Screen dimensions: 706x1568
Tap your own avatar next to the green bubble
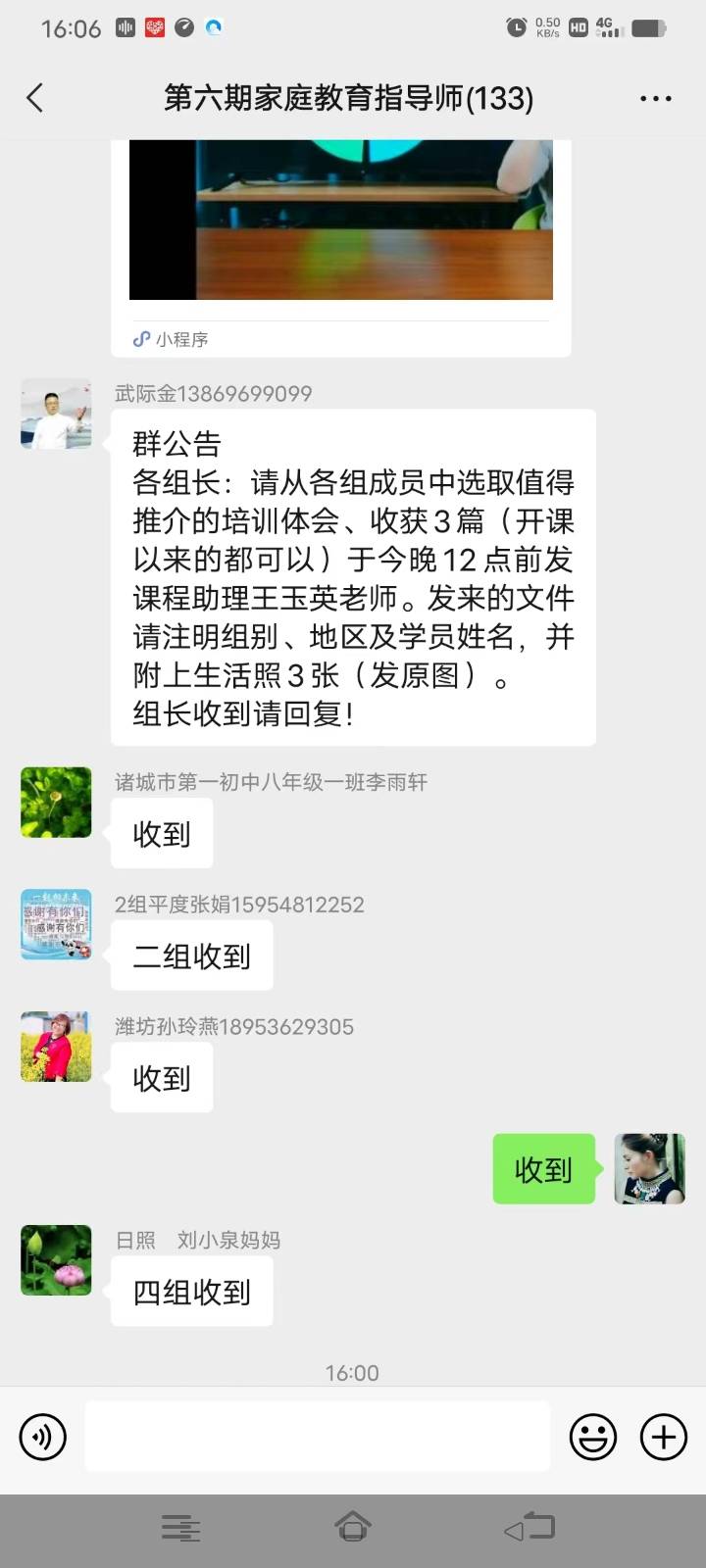648,1169
